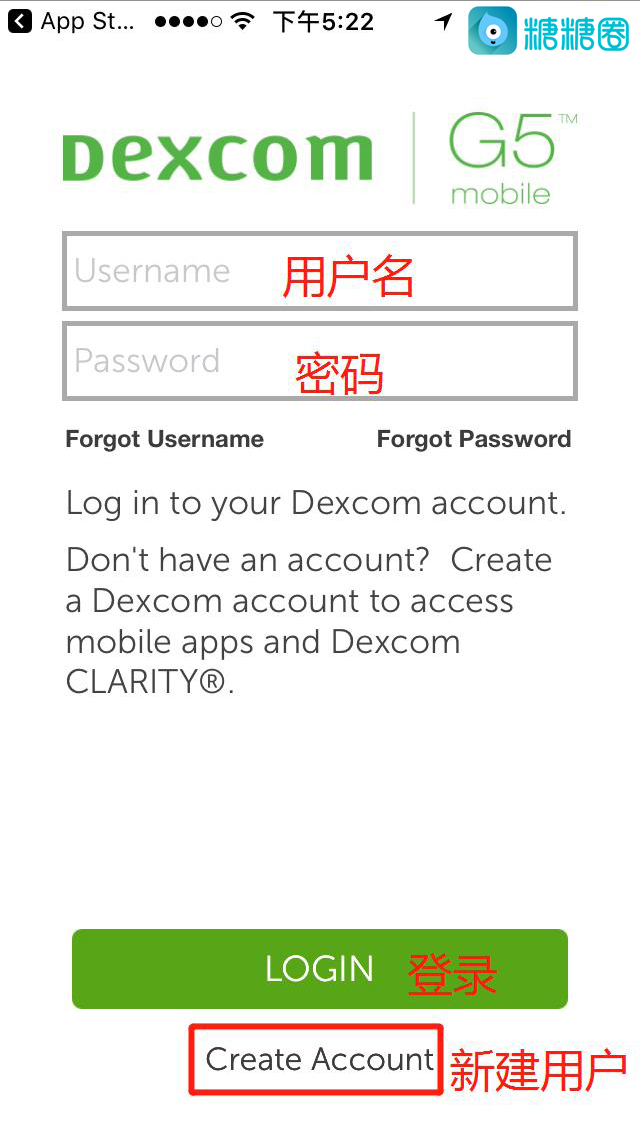Image resolution: width=640 pixels, height=1136 pixels.
Task: Tap the green LOGIN button
Action: (319, 968)
